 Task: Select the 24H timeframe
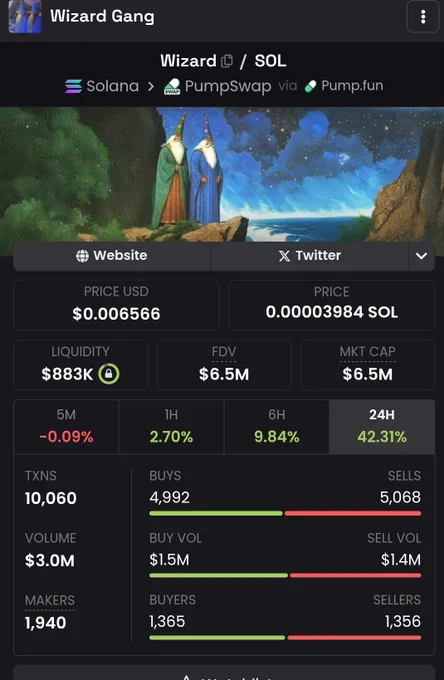(x=382, y=426)
